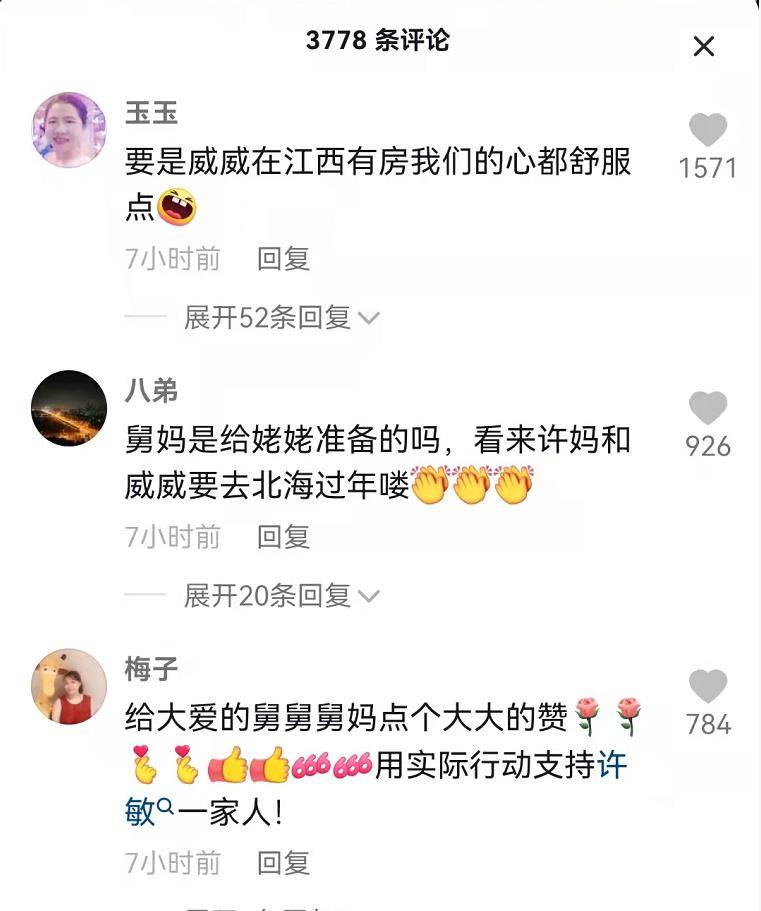Open 八弟's profile avatar
Image resolution: width=761 pixels, height=911 pixels.
pos(66,401)
